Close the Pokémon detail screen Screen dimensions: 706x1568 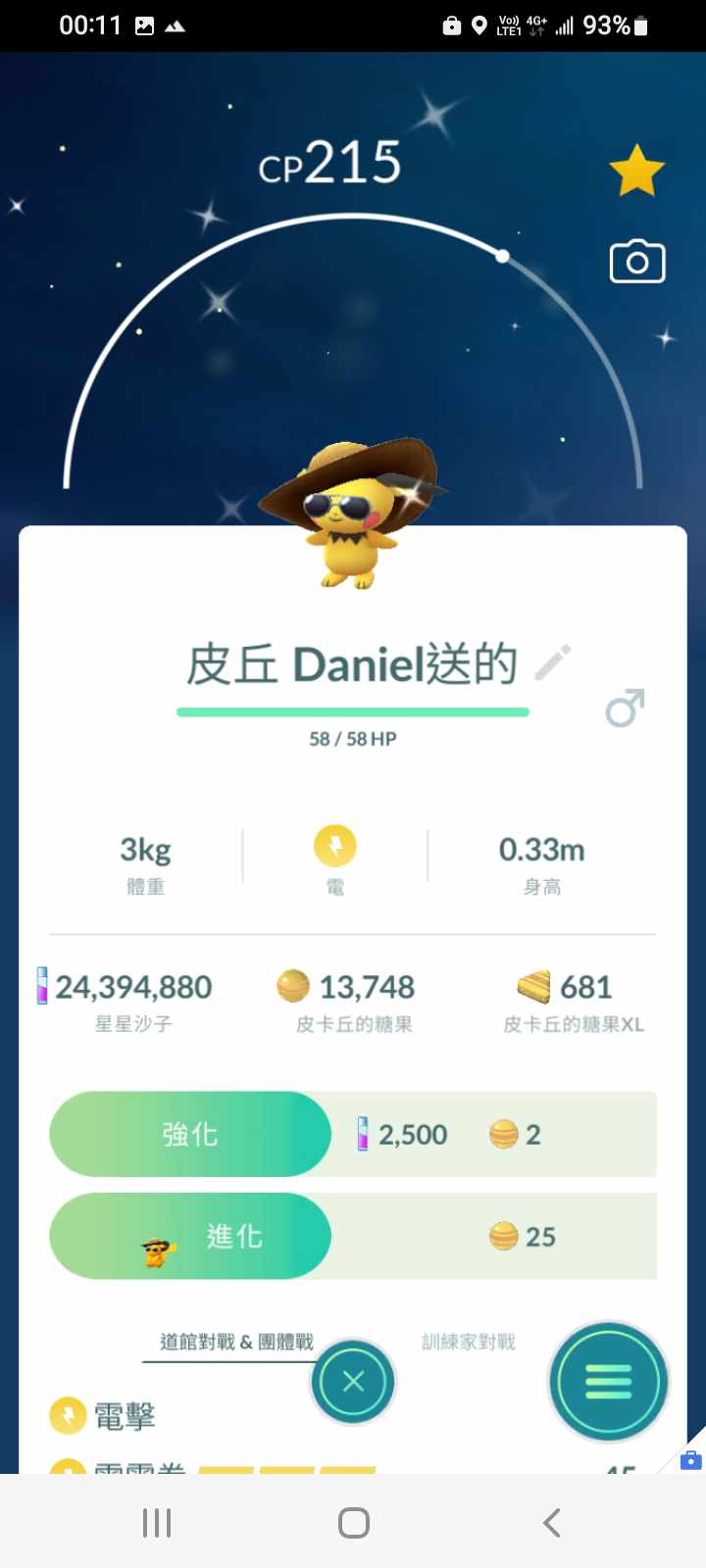tap(353, 1382)
